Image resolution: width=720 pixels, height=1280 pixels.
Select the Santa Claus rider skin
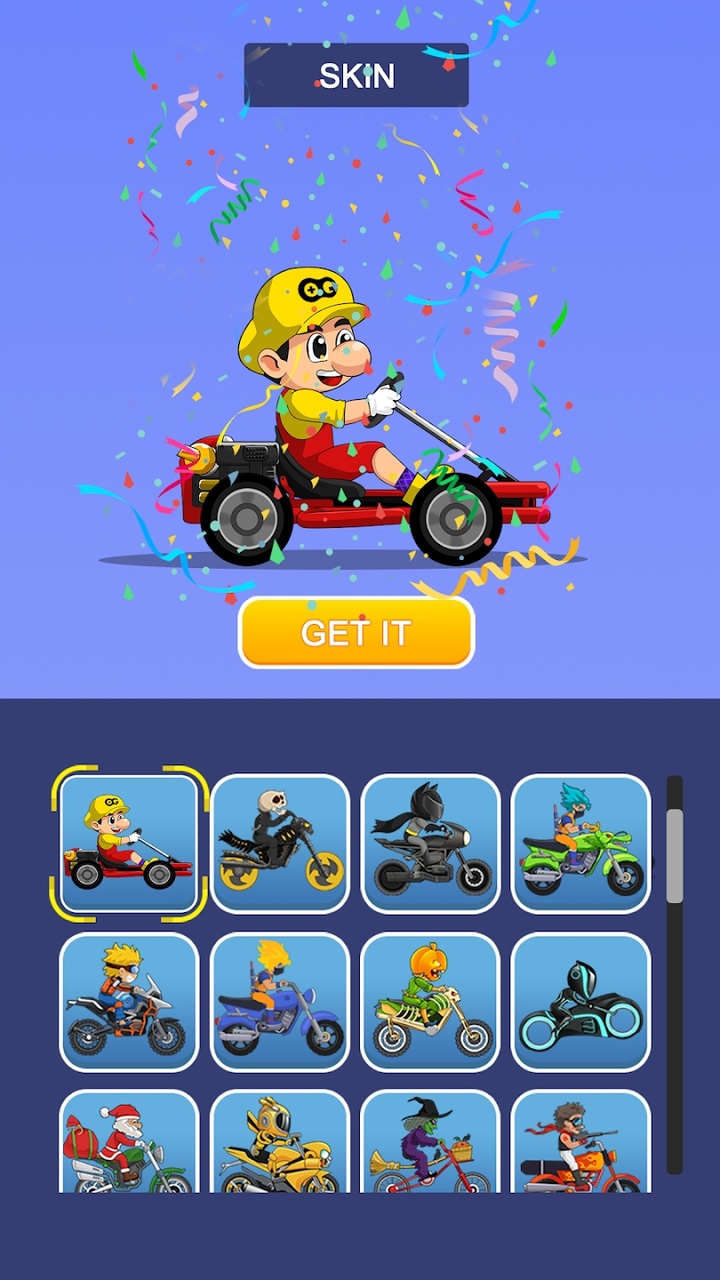tap(129, 1143)
